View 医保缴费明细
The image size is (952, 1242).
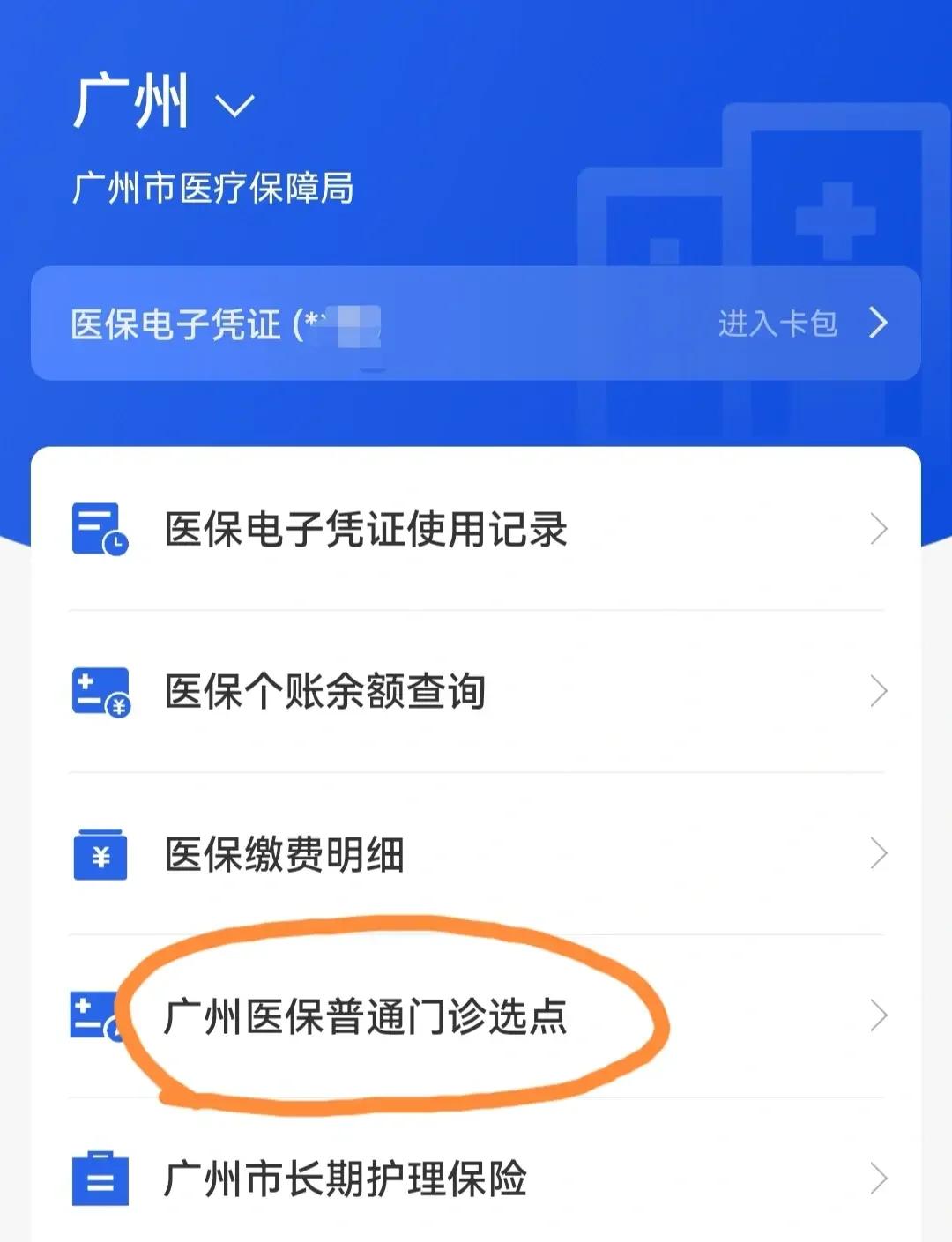click(476, 854)
